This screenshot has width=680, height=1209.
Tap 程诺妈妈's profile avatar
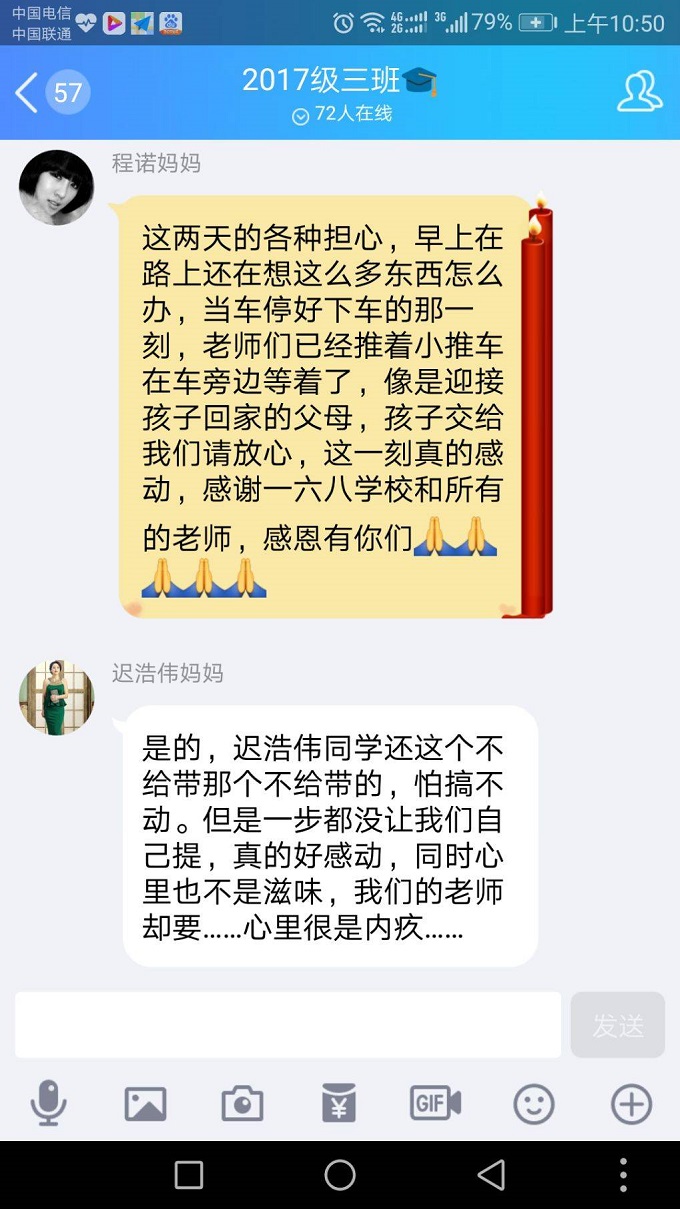tap(57, 188)
